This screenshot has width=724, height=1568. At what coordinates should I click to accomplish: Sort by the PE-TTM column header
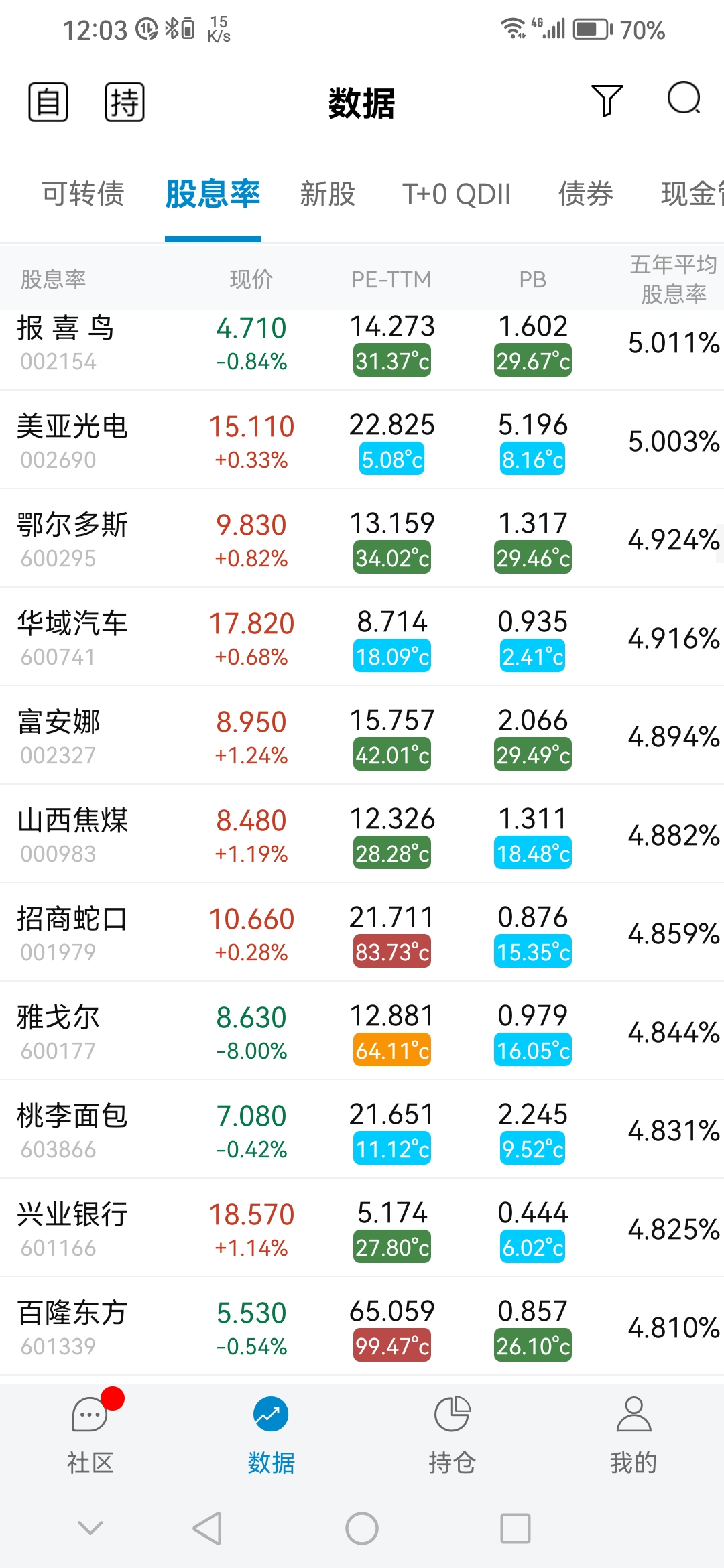[x=391, y=279]
